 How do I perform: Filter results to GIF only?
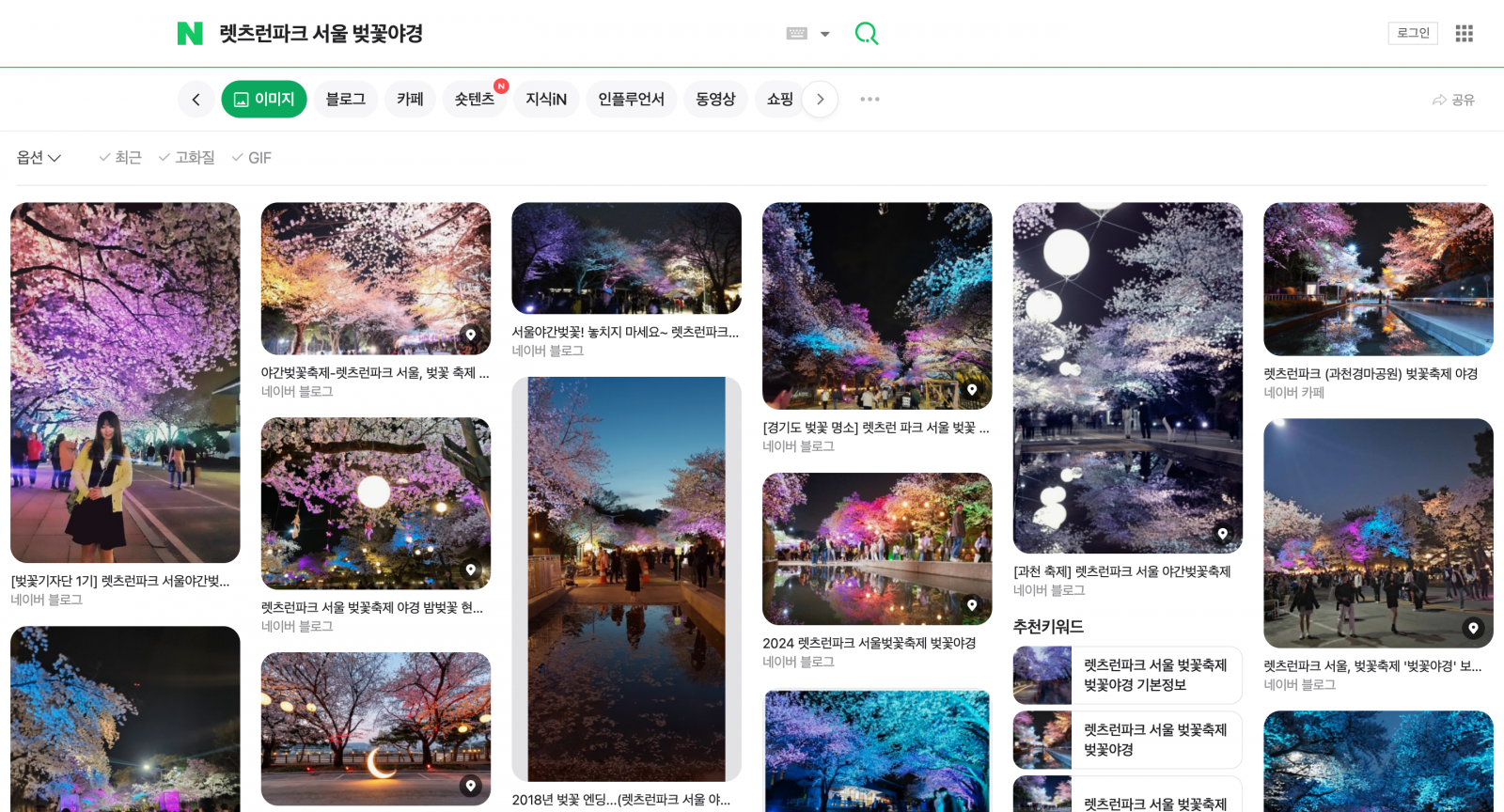pyautogui.click(x=252, y=158)
